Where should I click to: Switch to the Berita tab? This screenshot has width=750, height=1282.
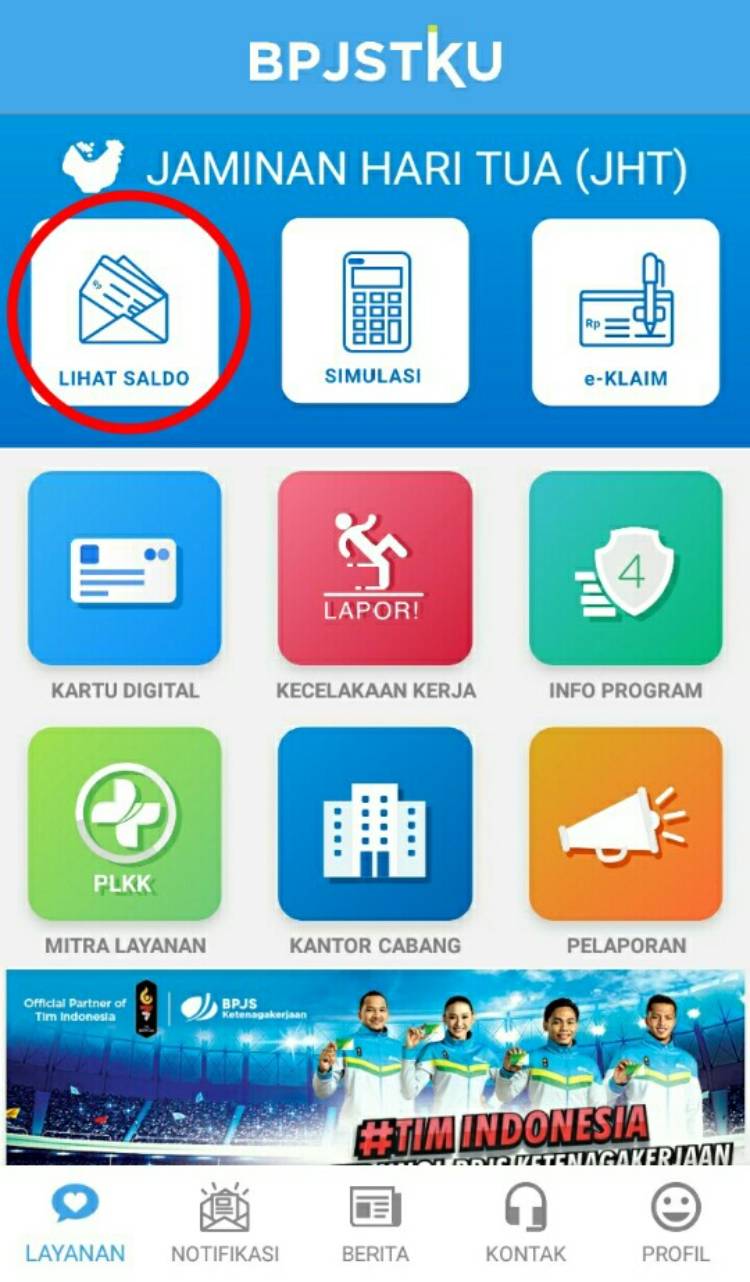[x=375, y=1224]
